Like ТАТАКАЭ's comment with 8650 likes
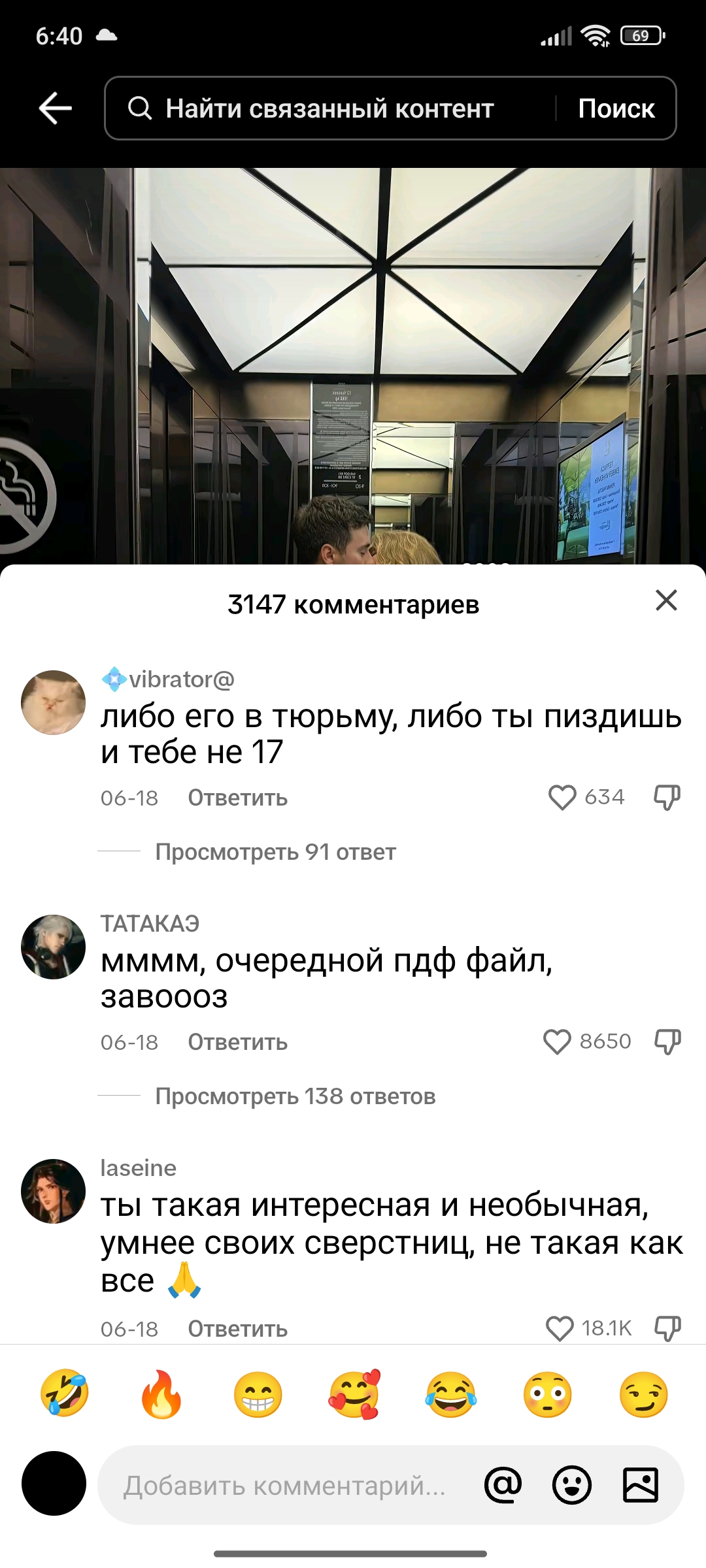The height and width of the screenshot is (1568, 706). pos(558,1042)
